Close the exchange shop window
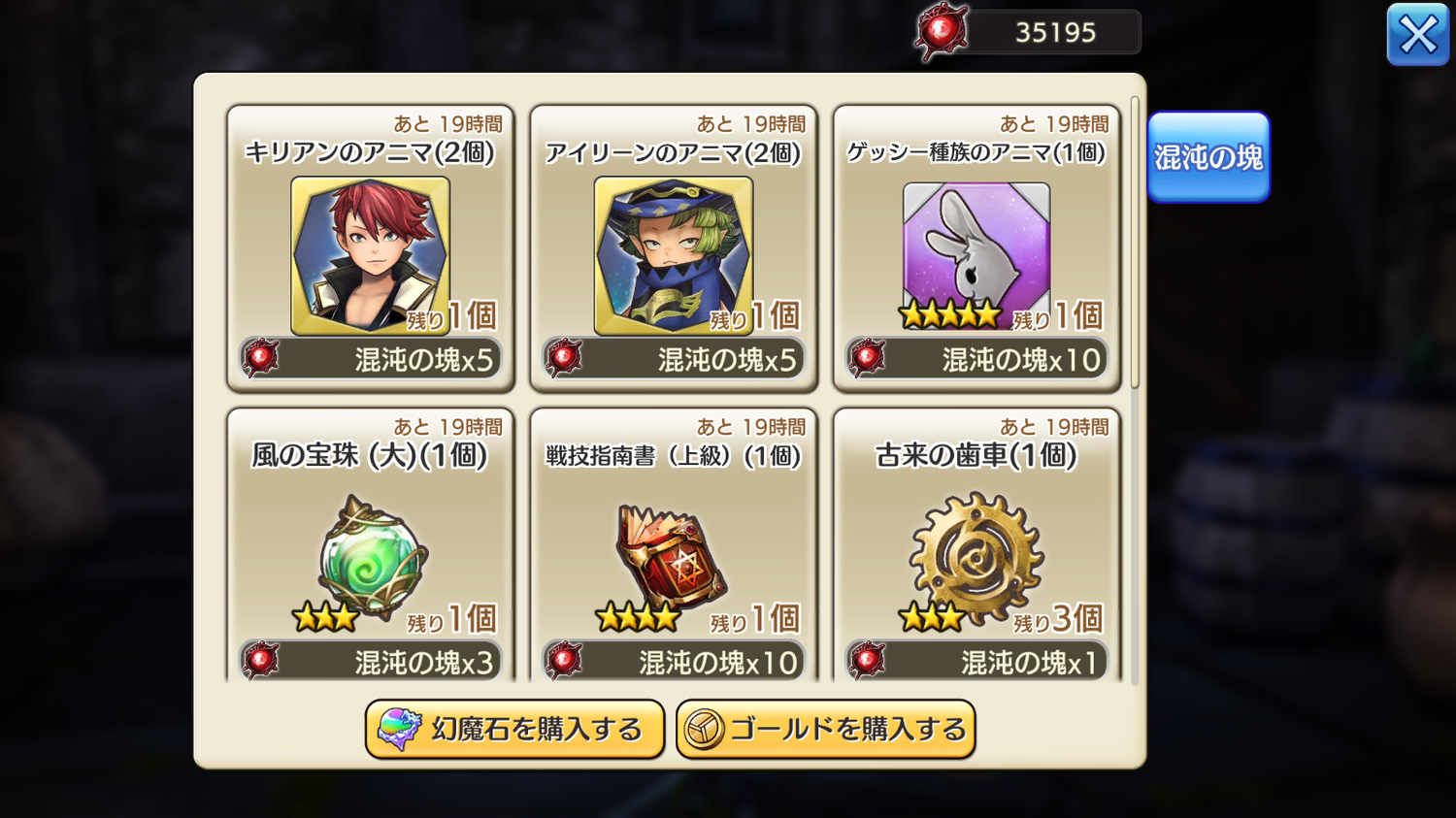Screen dimensions: 1456x818 pos(1417,35)
